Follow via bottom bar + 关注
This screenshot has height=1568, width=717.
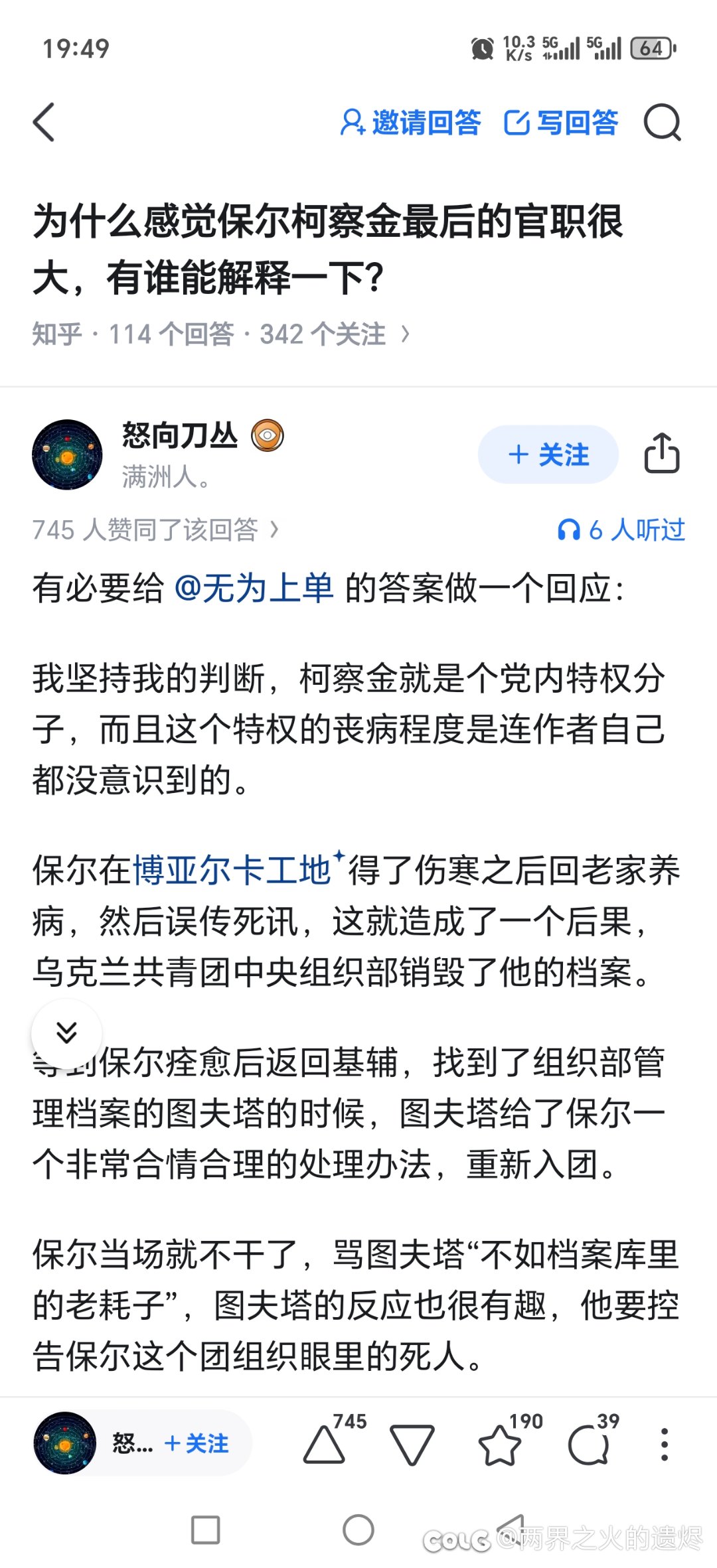pyautogui.click(x=197, y=1443)
